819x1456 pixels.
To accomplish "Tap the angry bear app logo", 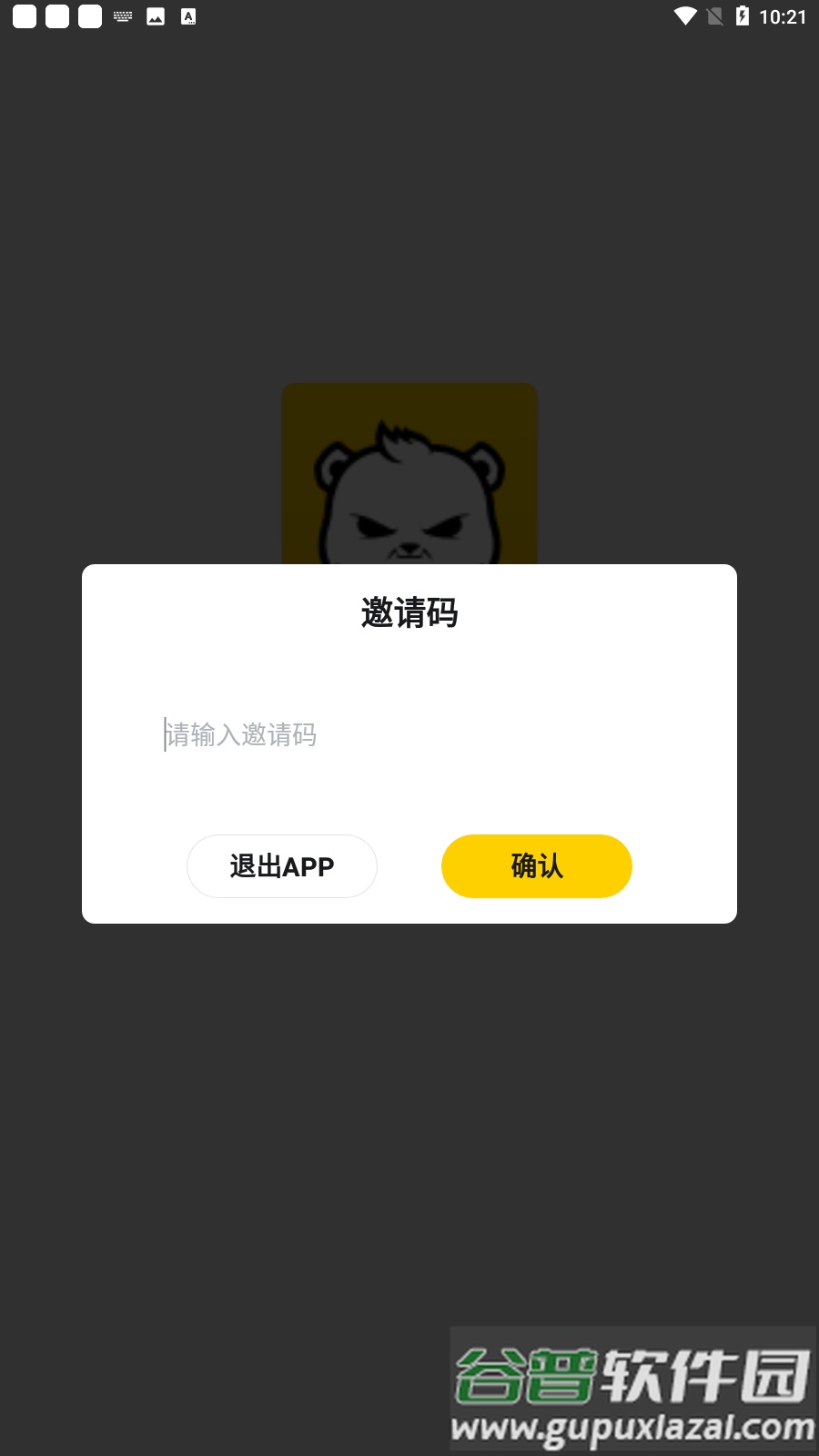I will [x=409, y=496].
